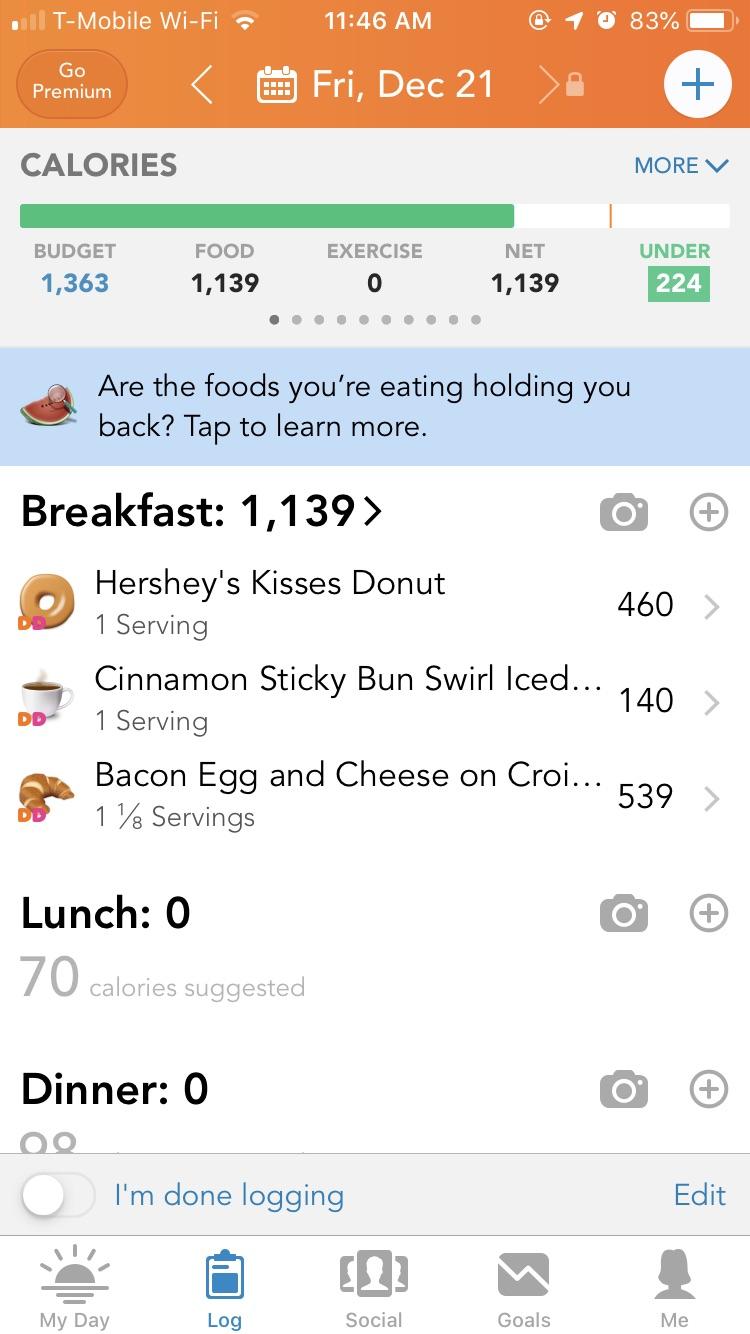Go to the previous day with left chevron
750x1334 pixels.
[x=202, y=84]
